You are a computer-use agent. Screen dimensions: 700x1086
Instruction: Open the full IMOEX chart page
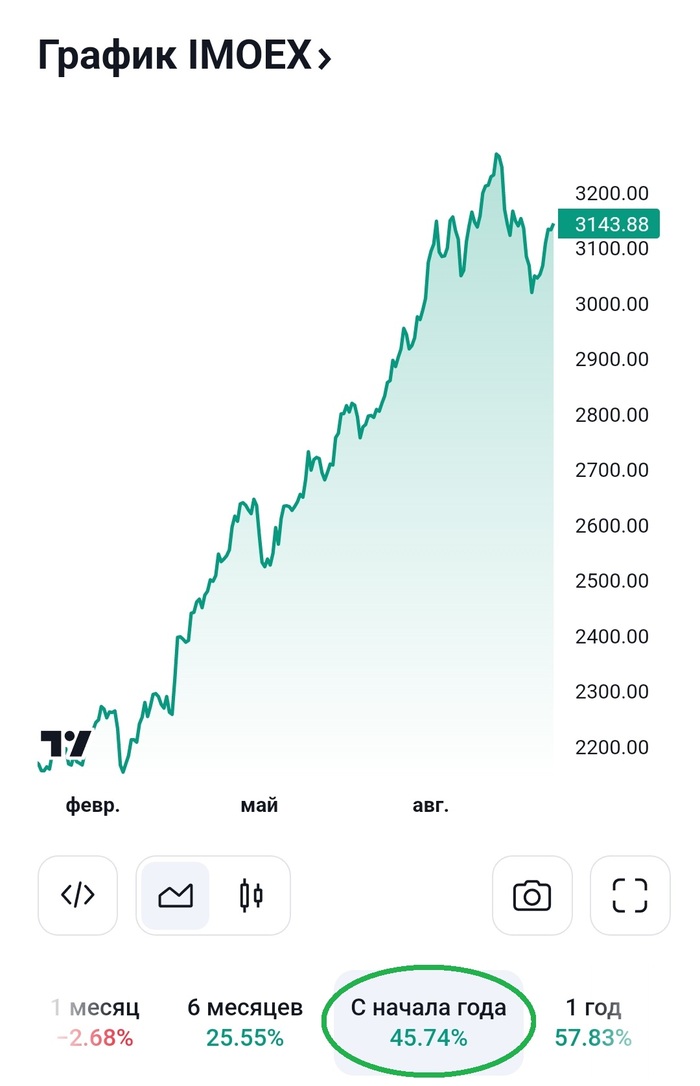(185, 57)
